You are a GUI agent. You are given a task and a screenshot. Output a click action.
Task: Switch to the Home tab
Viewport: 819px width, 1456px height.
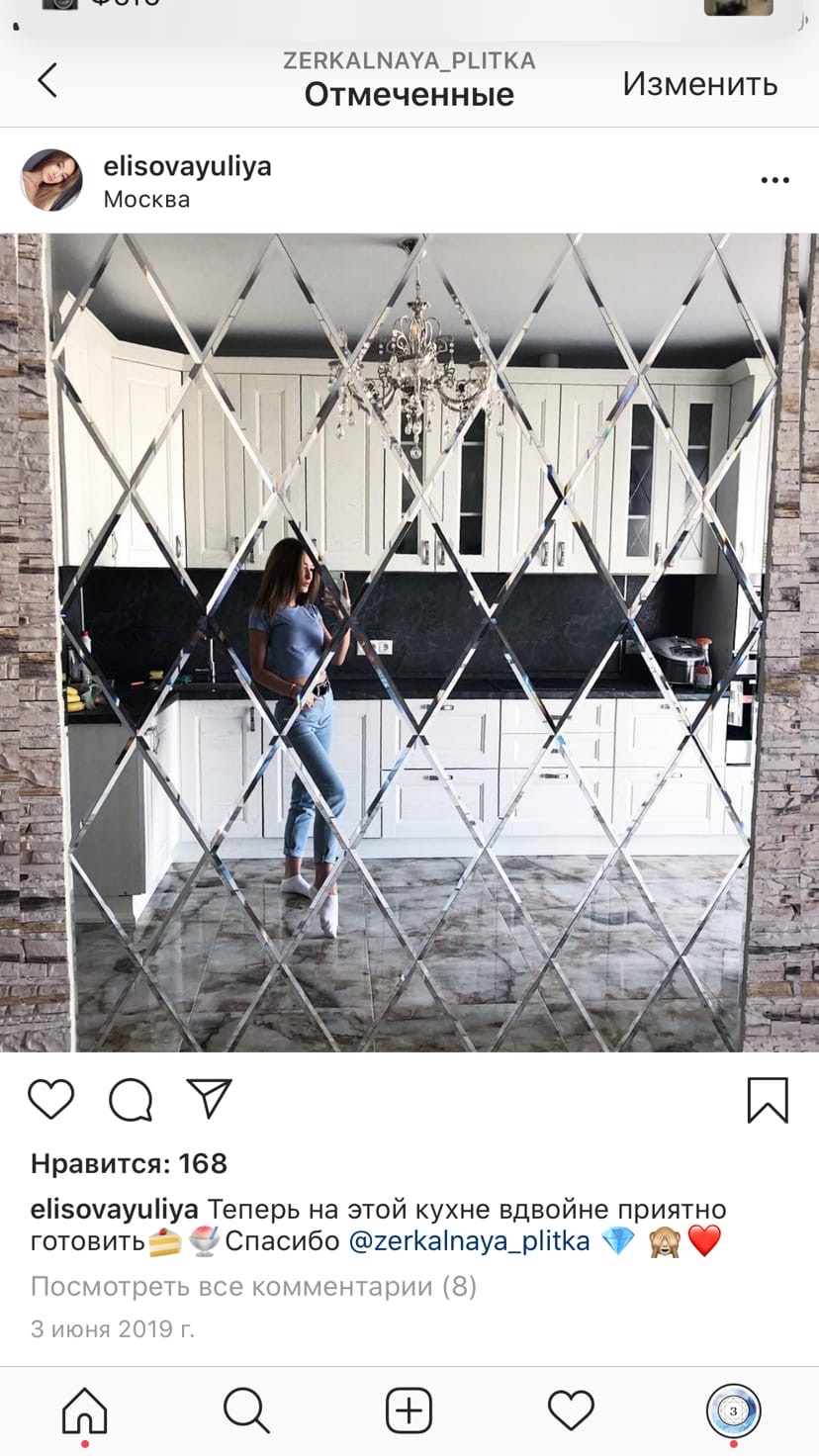85,1410
